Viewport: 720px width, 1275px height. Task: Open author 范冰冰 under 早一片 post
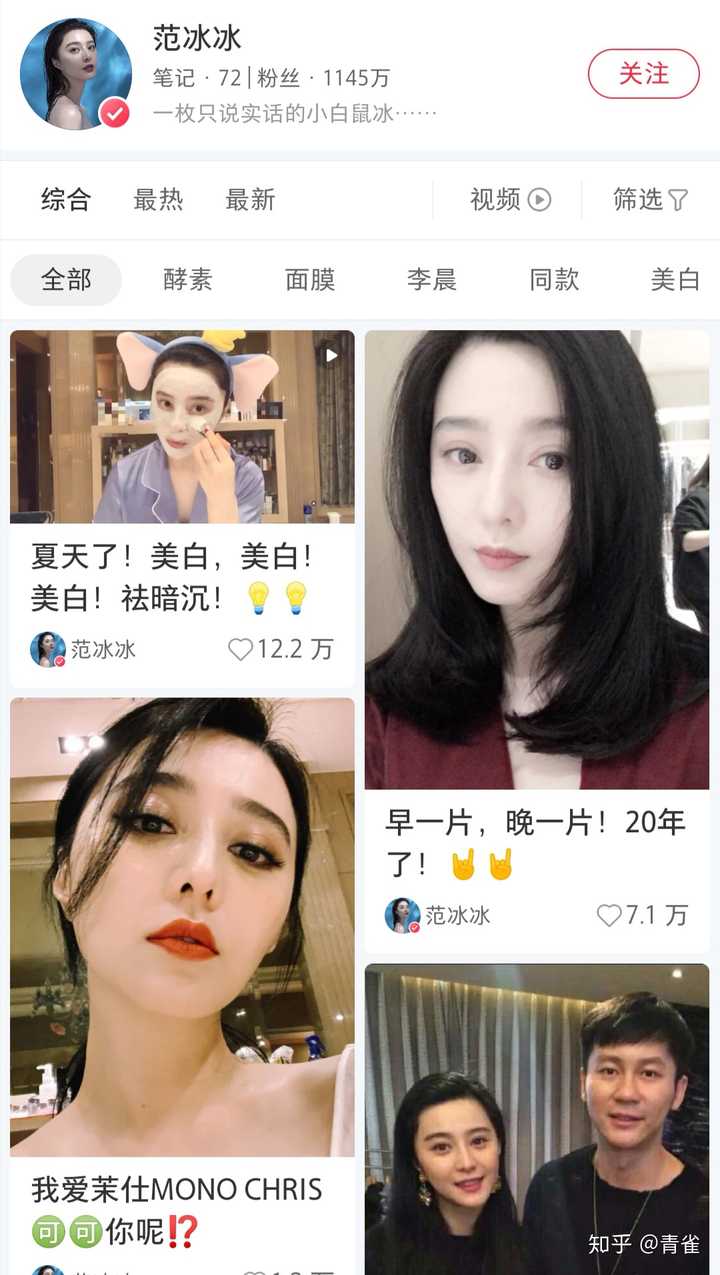tap(438, 915)
